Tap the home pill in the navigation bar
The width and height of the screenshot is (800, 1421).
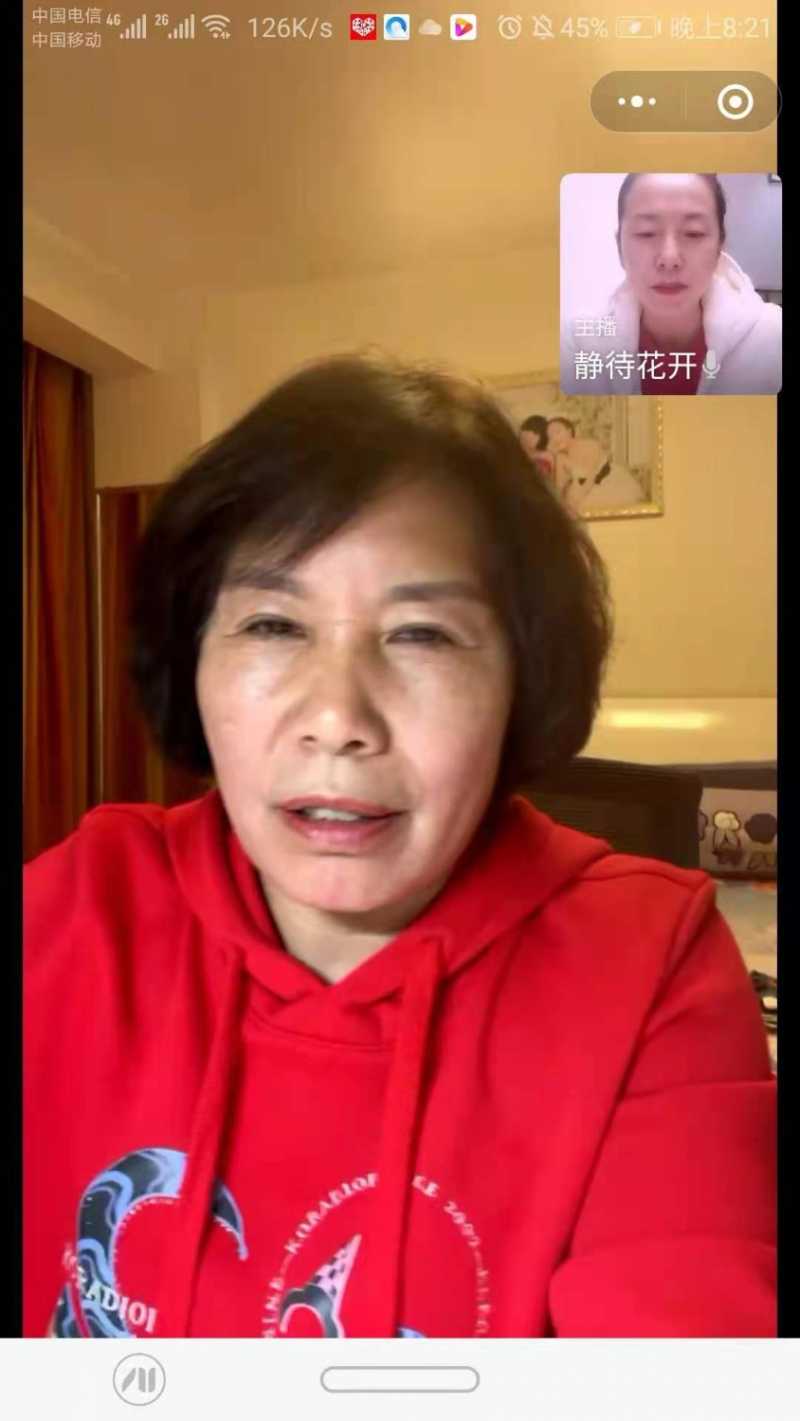click(x=400, y=1380)
